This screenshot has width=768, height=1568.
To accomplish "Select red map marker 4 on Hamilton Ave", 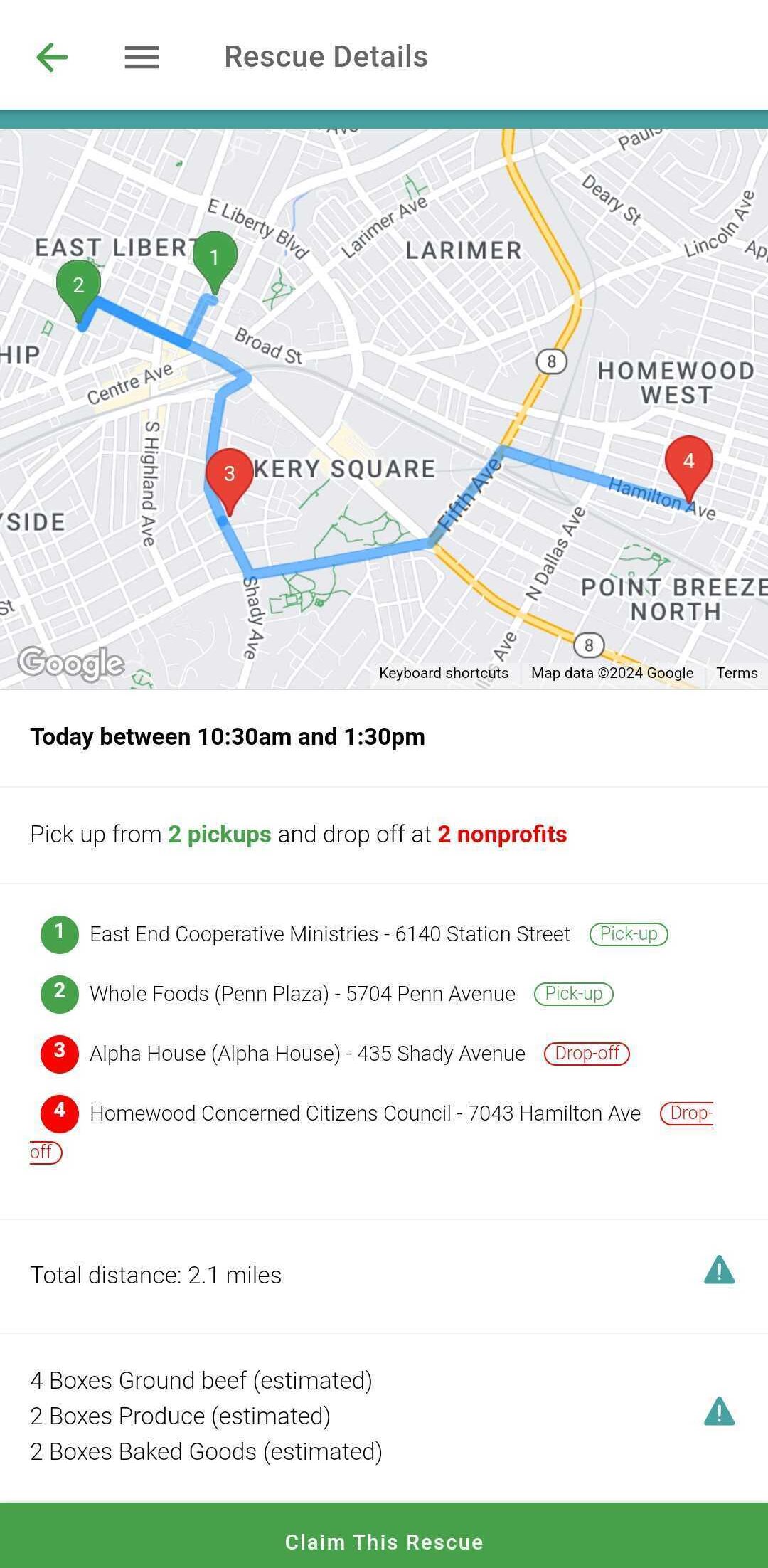I will click(x=688, y=462).
